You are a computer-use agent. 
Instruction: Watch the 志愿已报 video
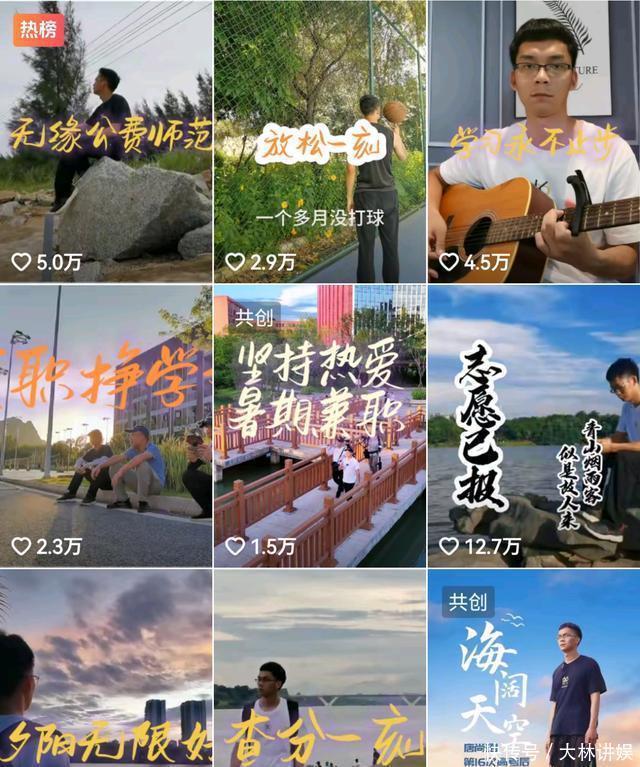tap(534, 426)
